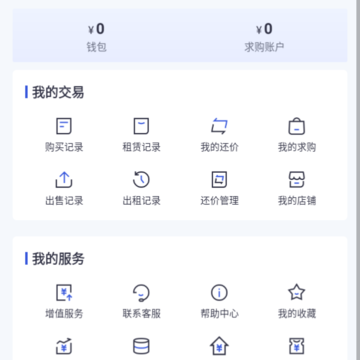
Task: Open 我的还价 my counter-offers
Action: coord(219,135)
